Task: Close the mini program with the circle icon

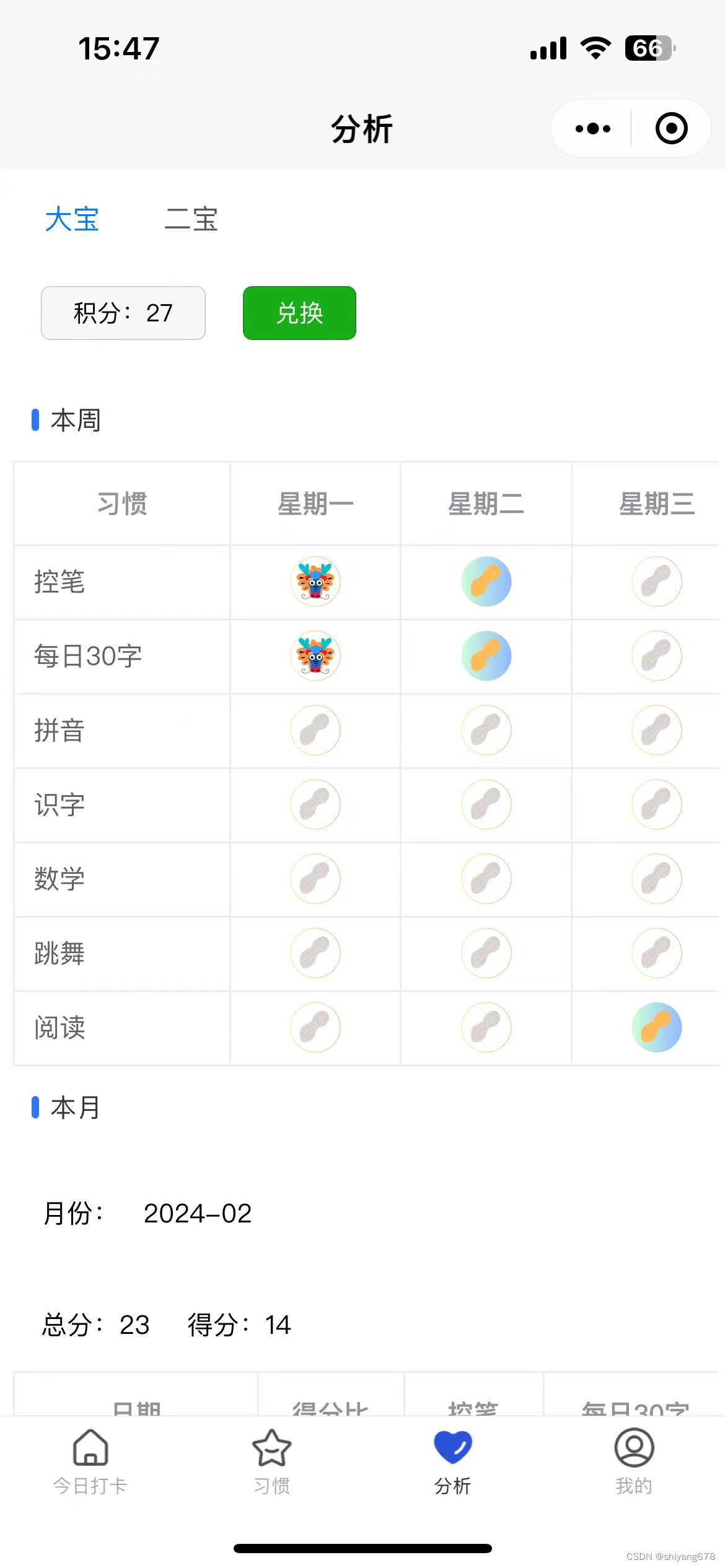Action: click(x=671, y=129)
